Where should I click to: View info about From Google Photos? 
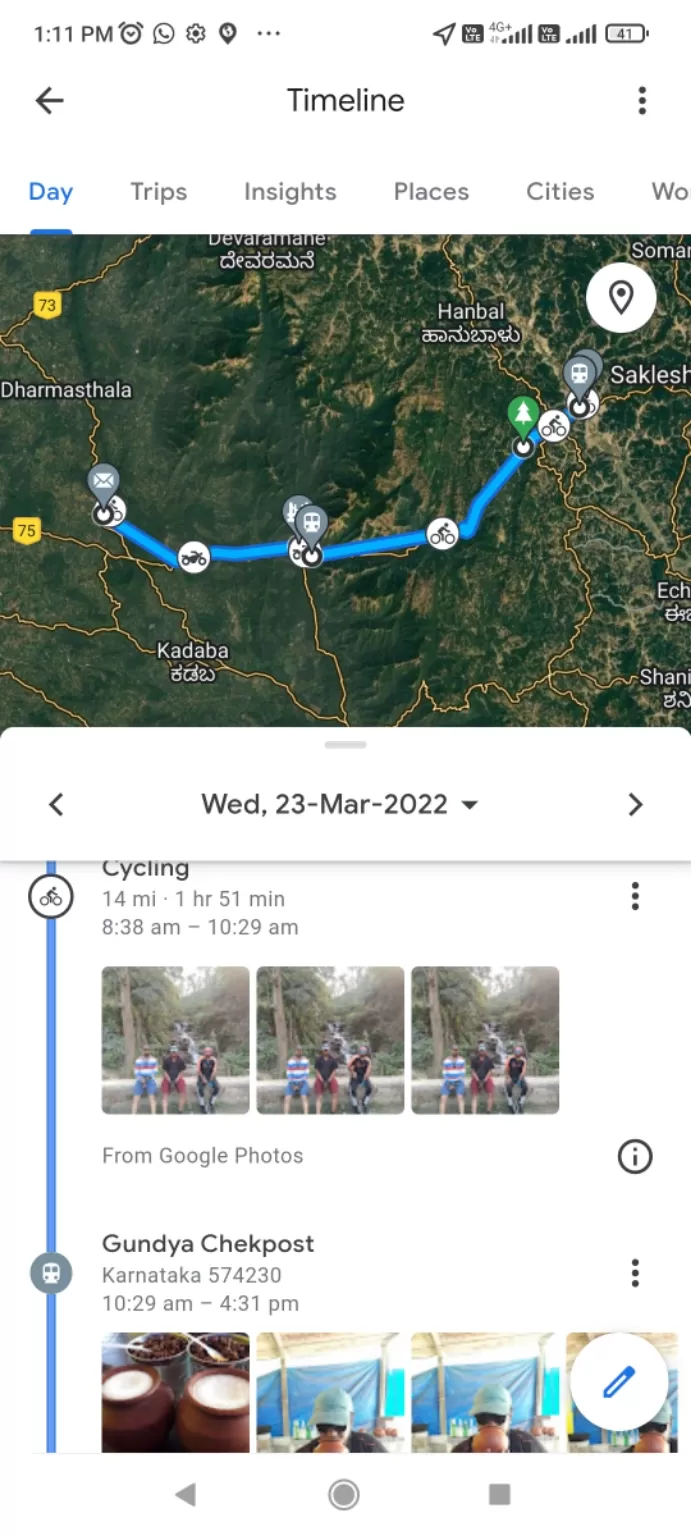(x=635, y=1157)
